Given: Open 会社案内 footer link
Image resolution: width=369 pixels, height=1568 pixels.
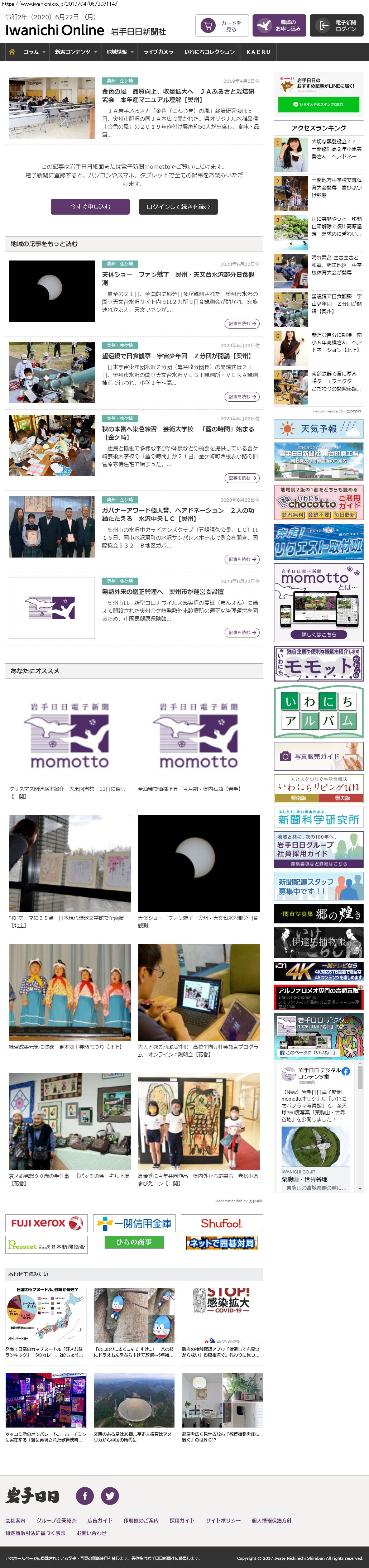Looking at the screenshot, I should pos(16,1520).
